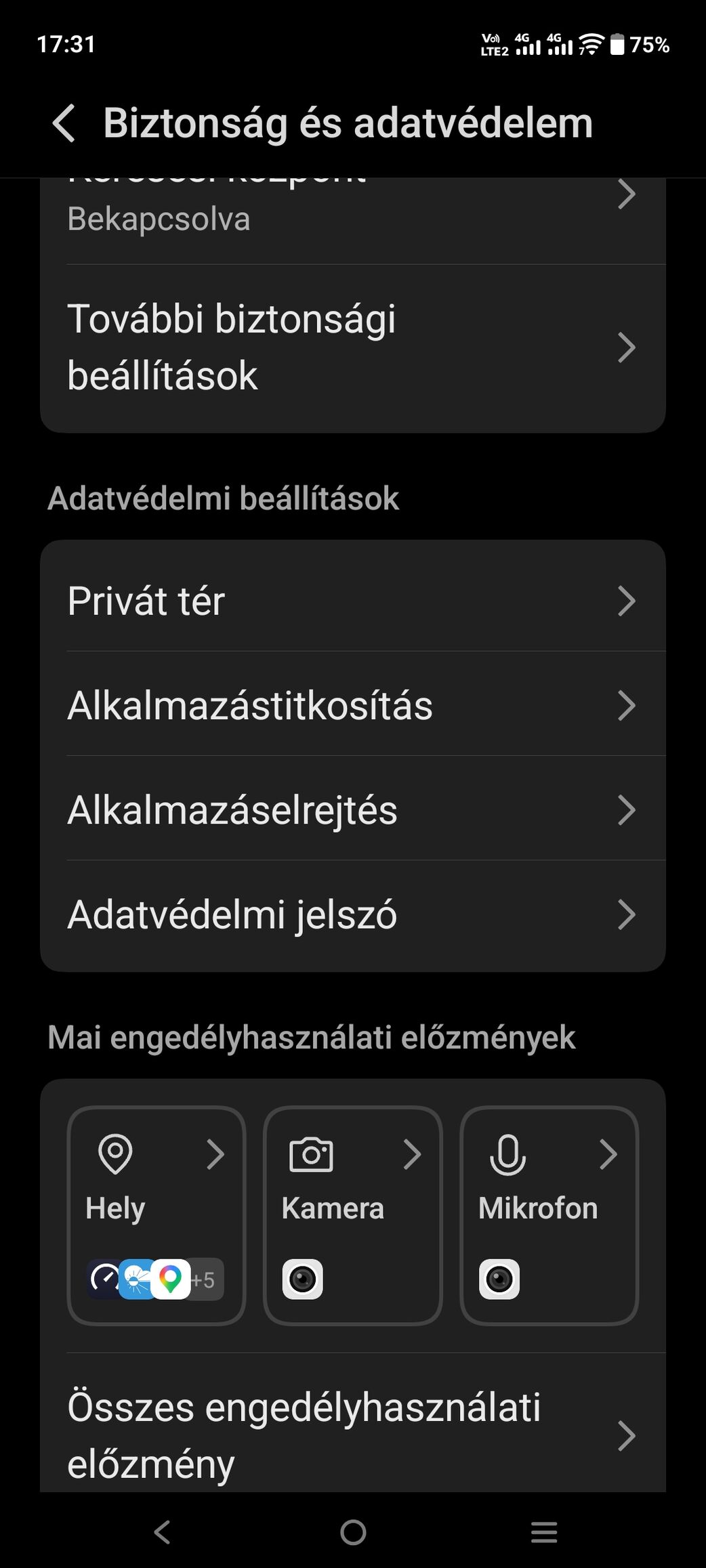Open Adatvédelmi jelszó
Screen dimensions: 706x1568
tap(352, 914)
